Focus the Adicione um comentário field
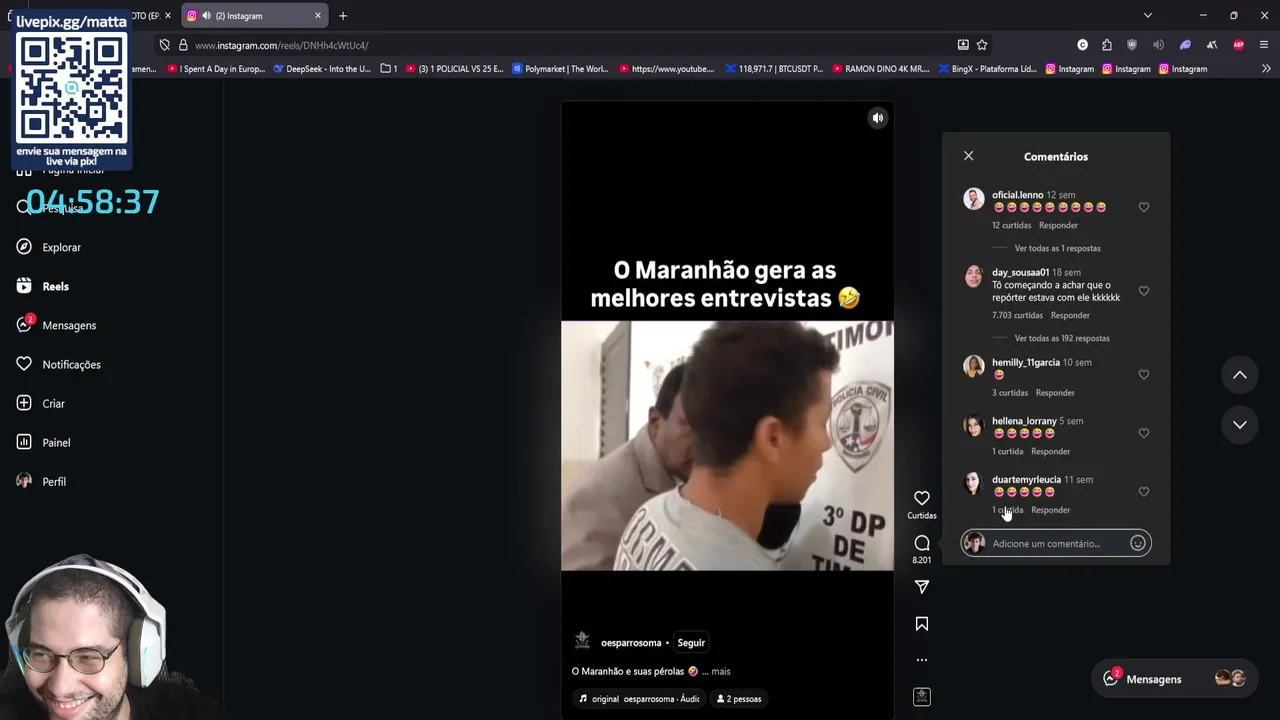The image size is (1280, 720). click(x=1055, y=543)
